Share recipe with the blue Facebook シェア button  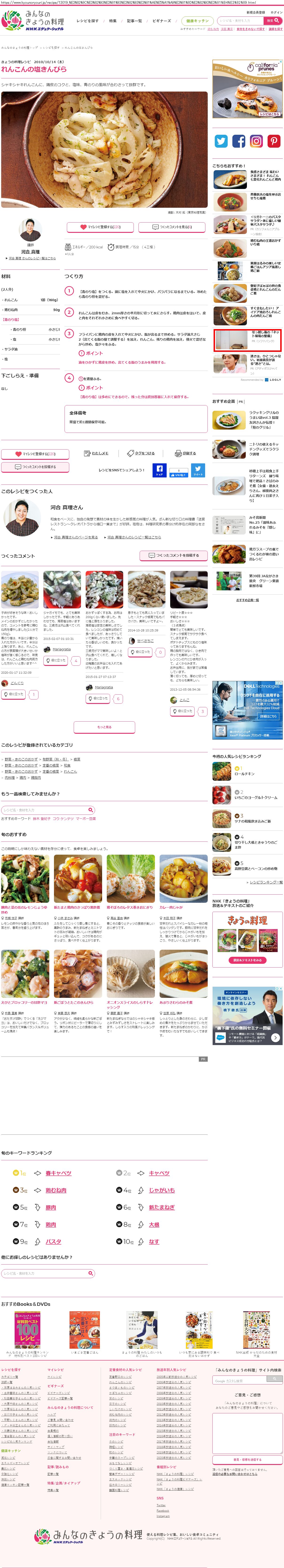click(x=159, y=471)
